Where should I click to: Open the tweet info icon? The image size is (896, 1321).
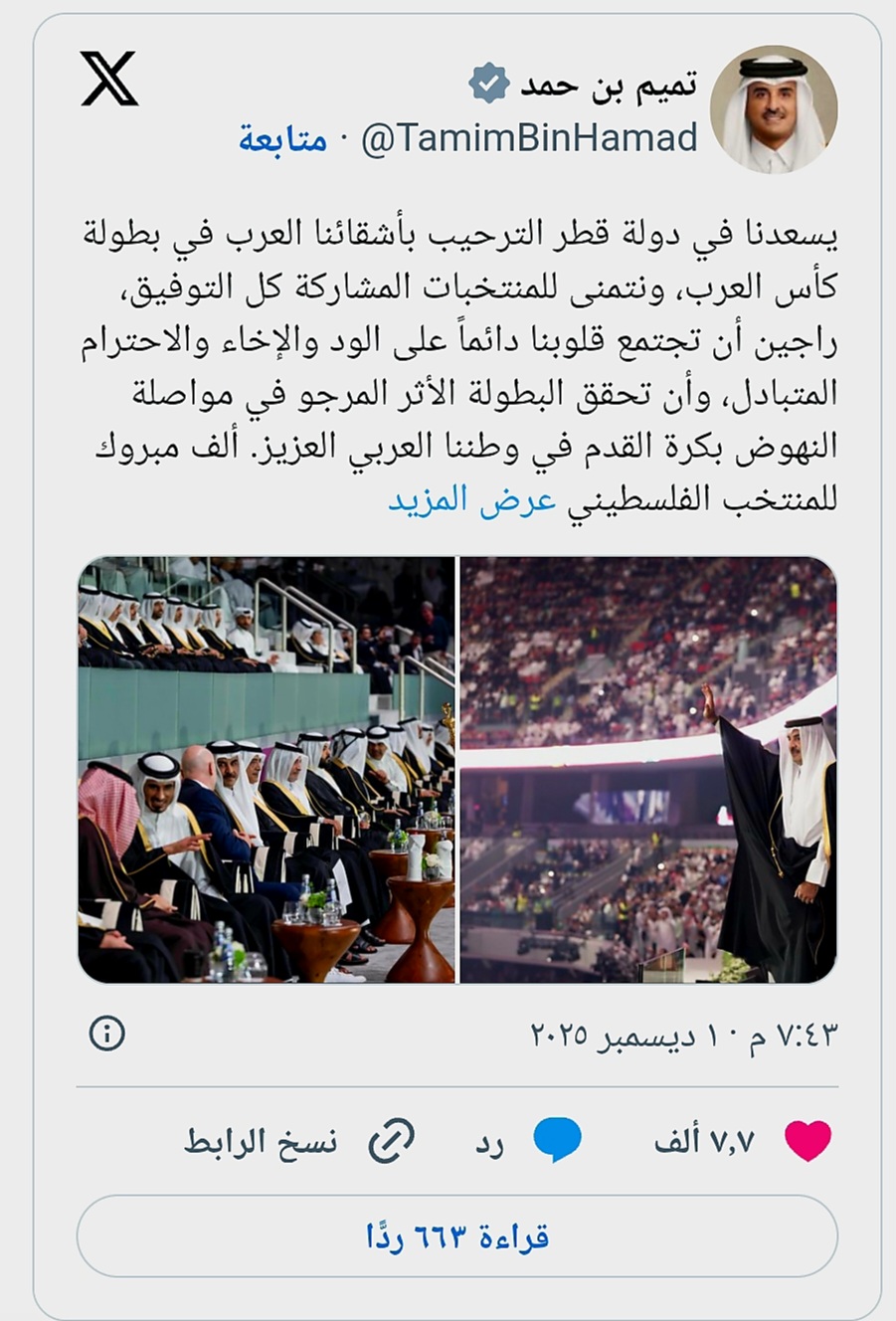pos(107,1034)
